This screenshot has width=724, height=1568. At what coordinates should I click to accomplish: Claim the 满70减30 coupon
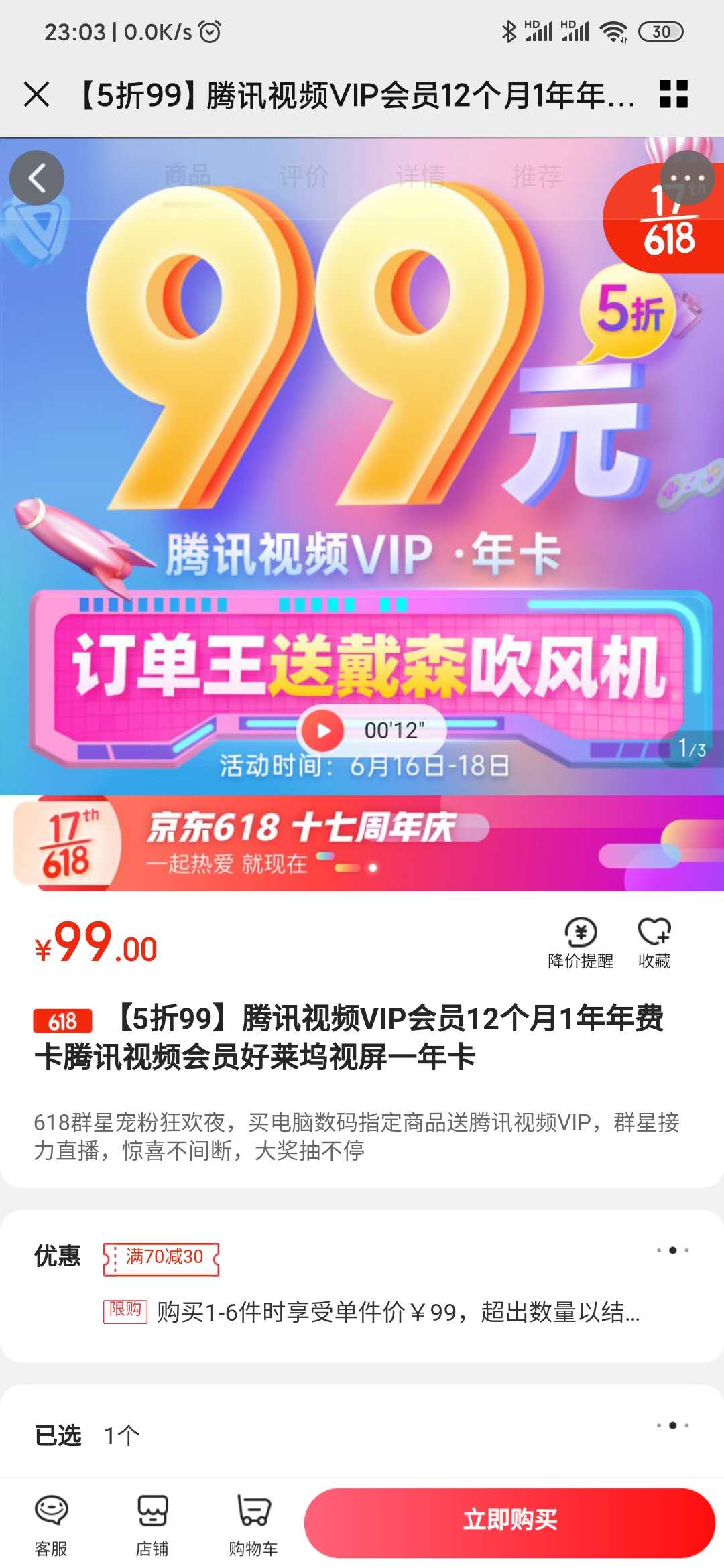(162, 1258)
